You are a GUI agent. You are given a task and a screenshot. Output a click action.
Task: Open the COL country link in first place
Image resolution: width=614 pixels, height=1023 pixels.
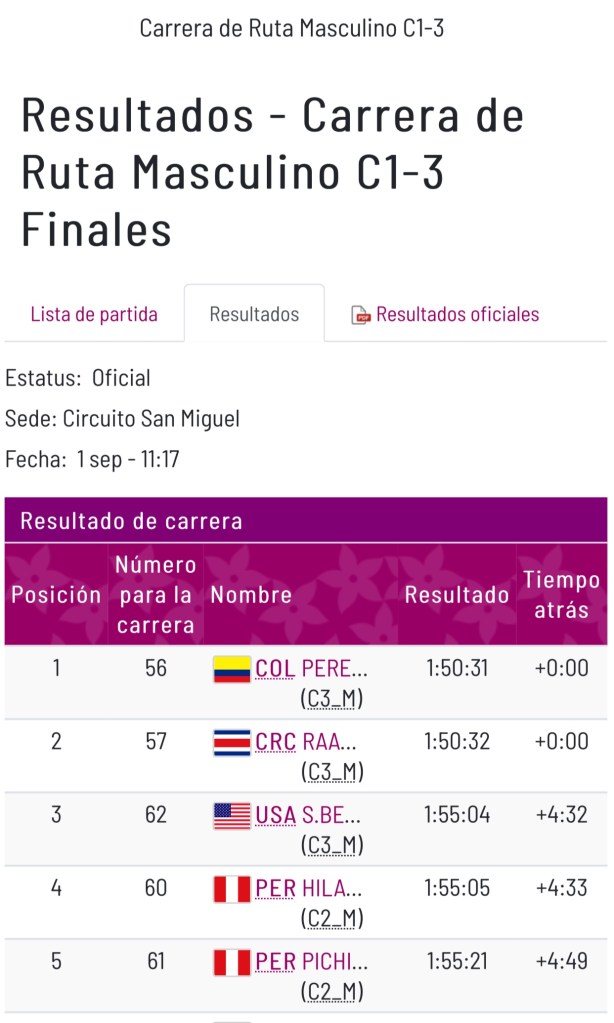pyautogui.click(x=275, y=669)
